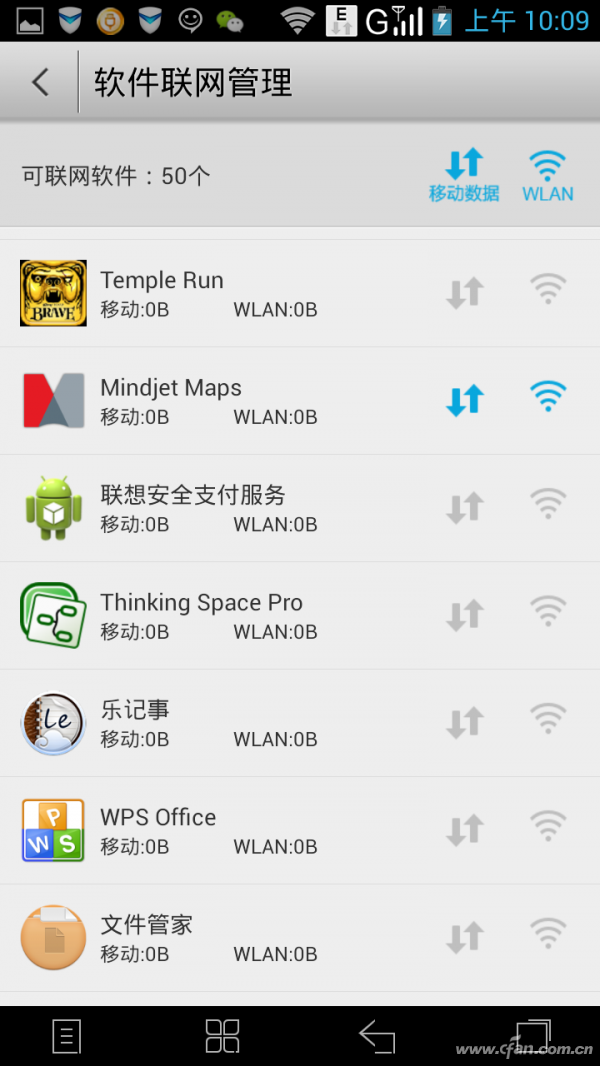Enable WLAN for Temple Run
The image size is (600, 1066).
(x=548, y=291)
